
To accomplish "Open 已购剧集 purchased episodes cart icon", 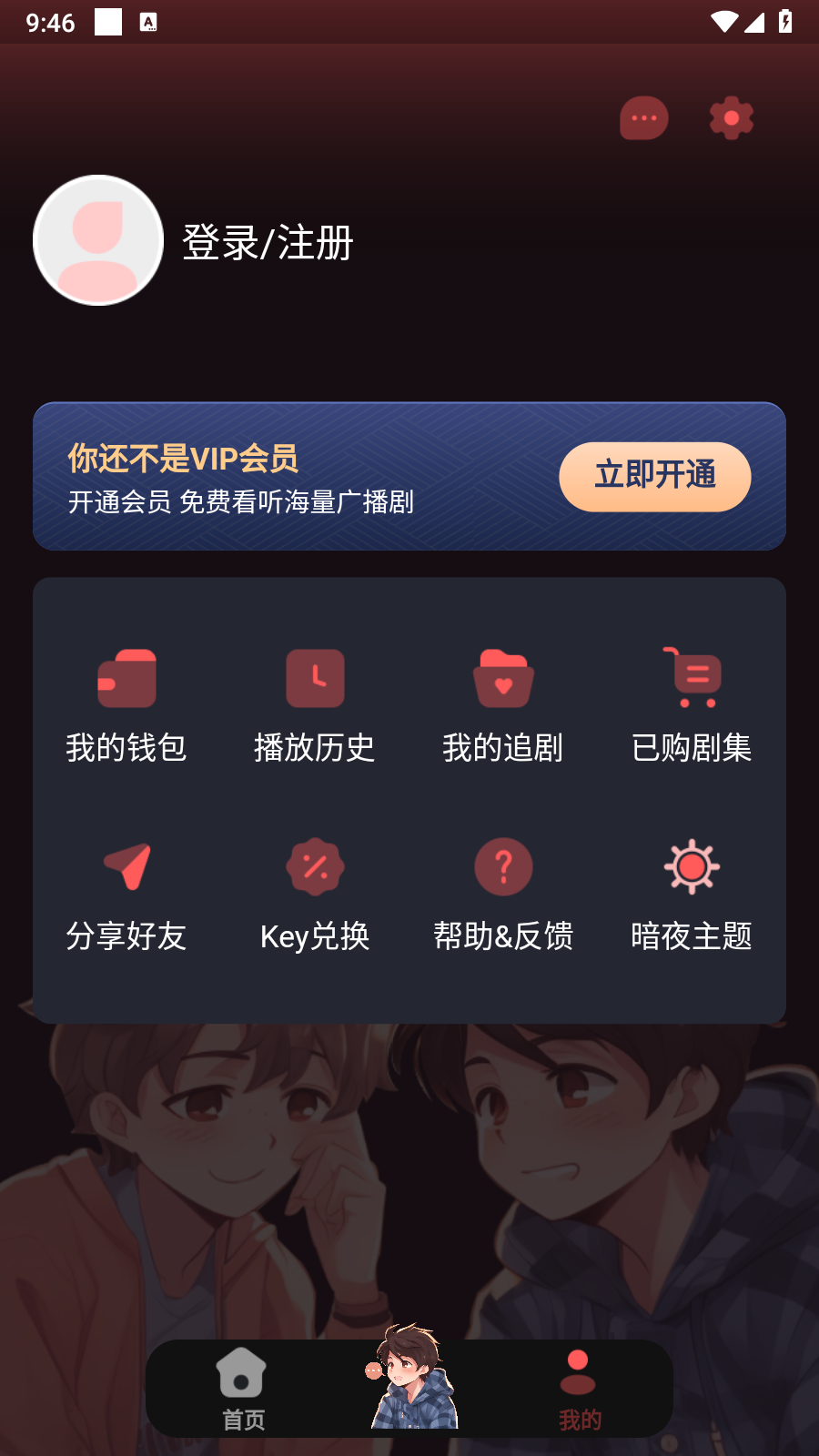I will click(x=693, y=679).
